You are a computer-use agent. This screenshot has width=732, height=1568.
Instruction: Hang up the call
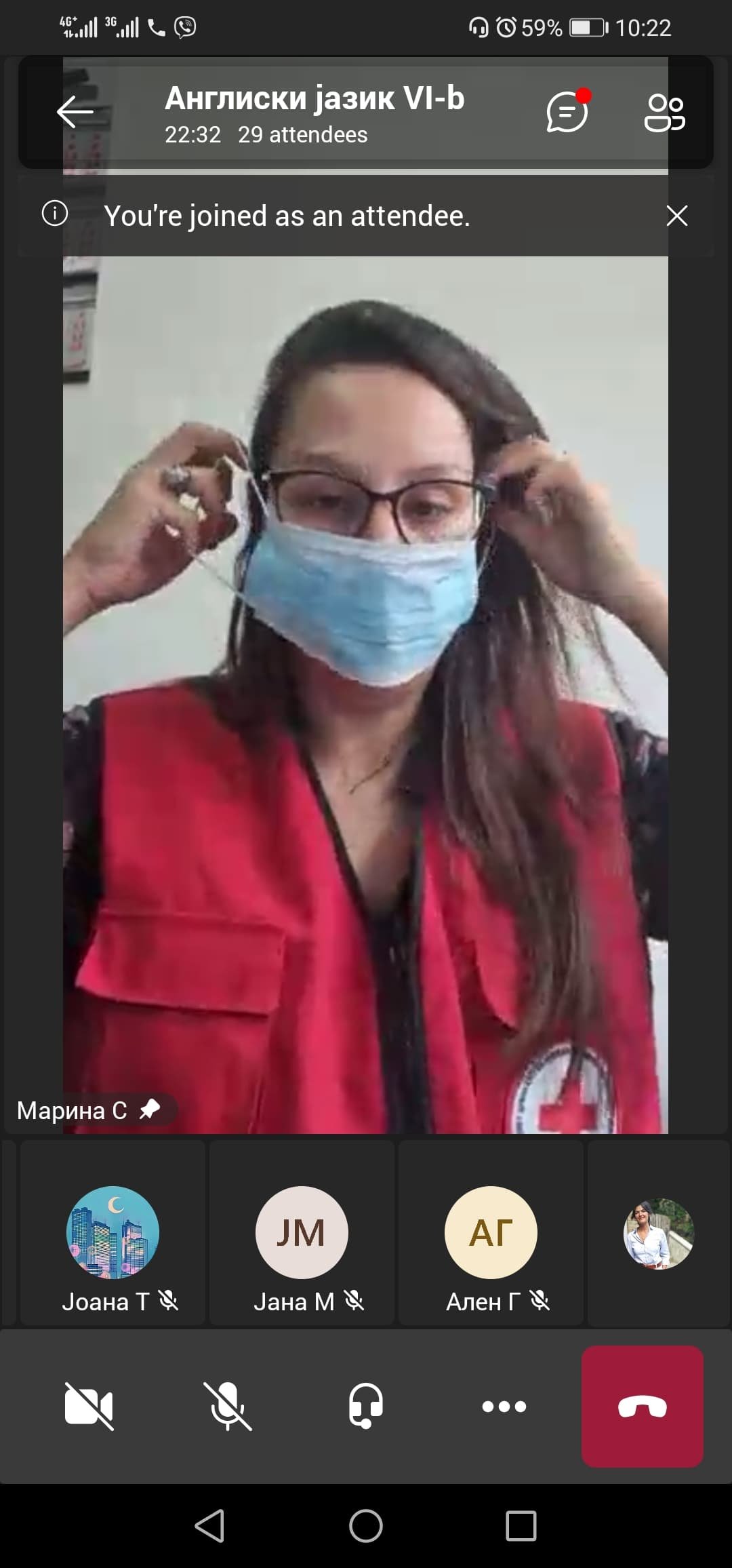click(x=642, y=1406)
